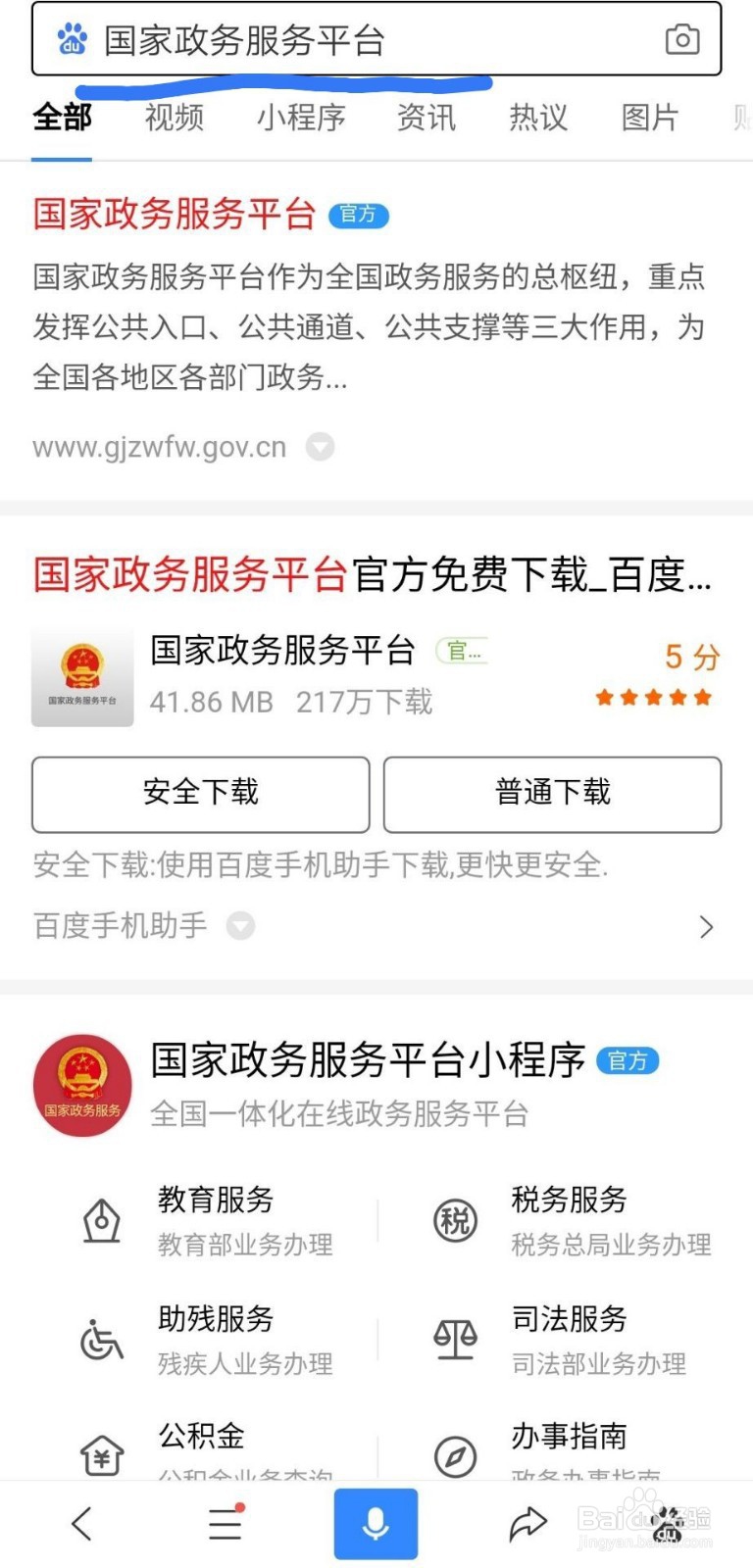Select the 教育服务 education service icon
Screen dimensions: 753x1568
click(x=101, y=1220)
